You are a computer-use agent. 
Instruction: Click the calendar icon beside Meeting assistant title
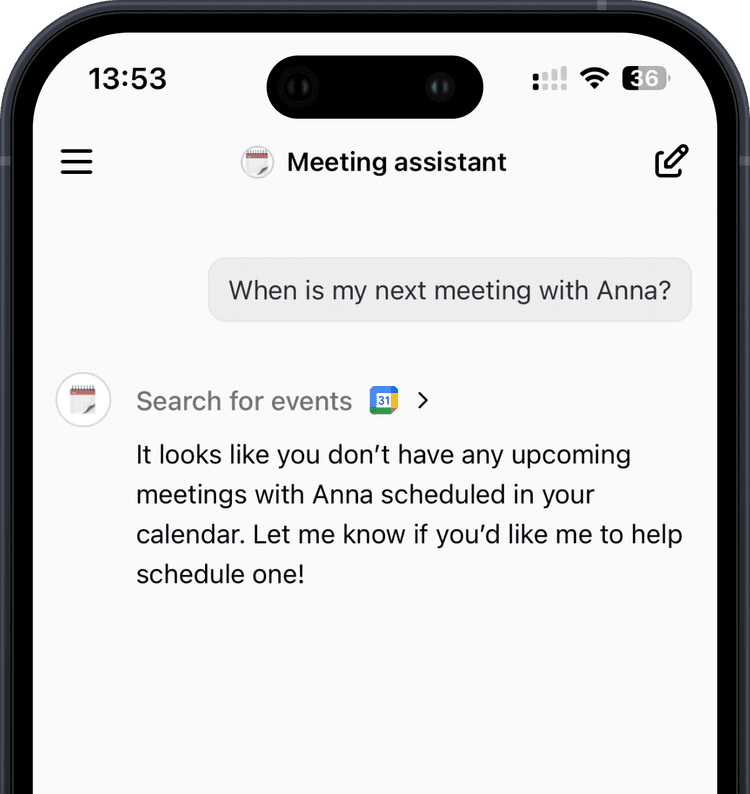pyautogui.click(x=257, y=162)
